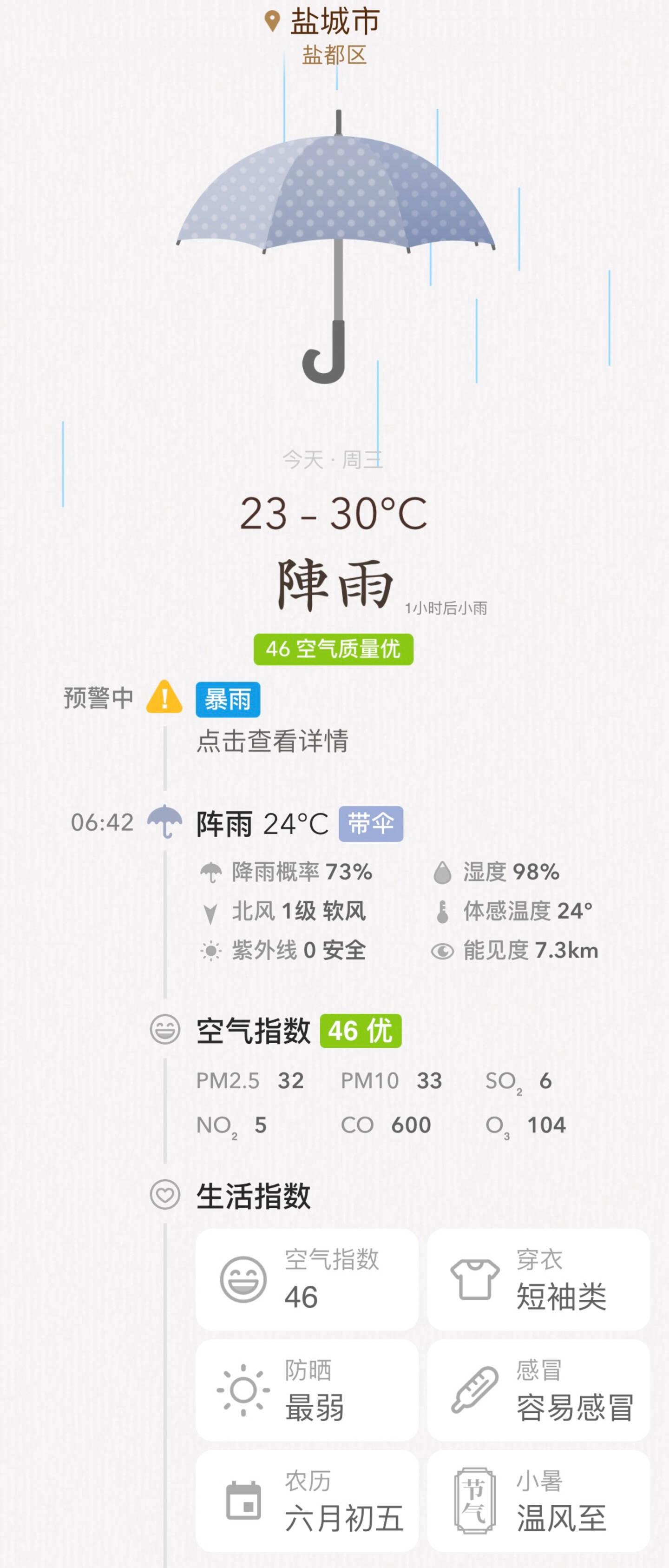Open the 防晒 最弱 card
Viewport: 669px width, 1568px height.
[x=307, y=1390]
